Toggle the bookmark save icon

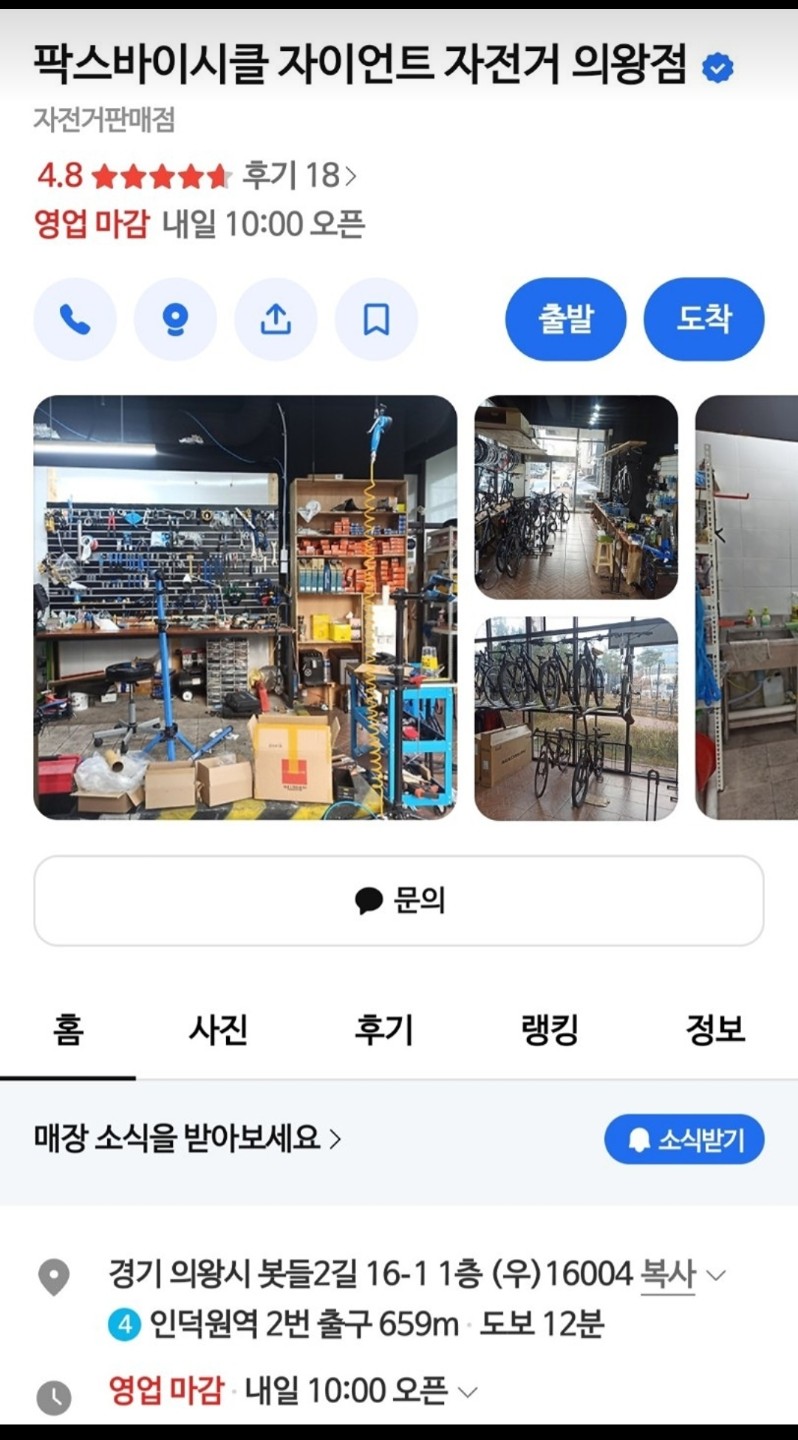coord(377,318)
